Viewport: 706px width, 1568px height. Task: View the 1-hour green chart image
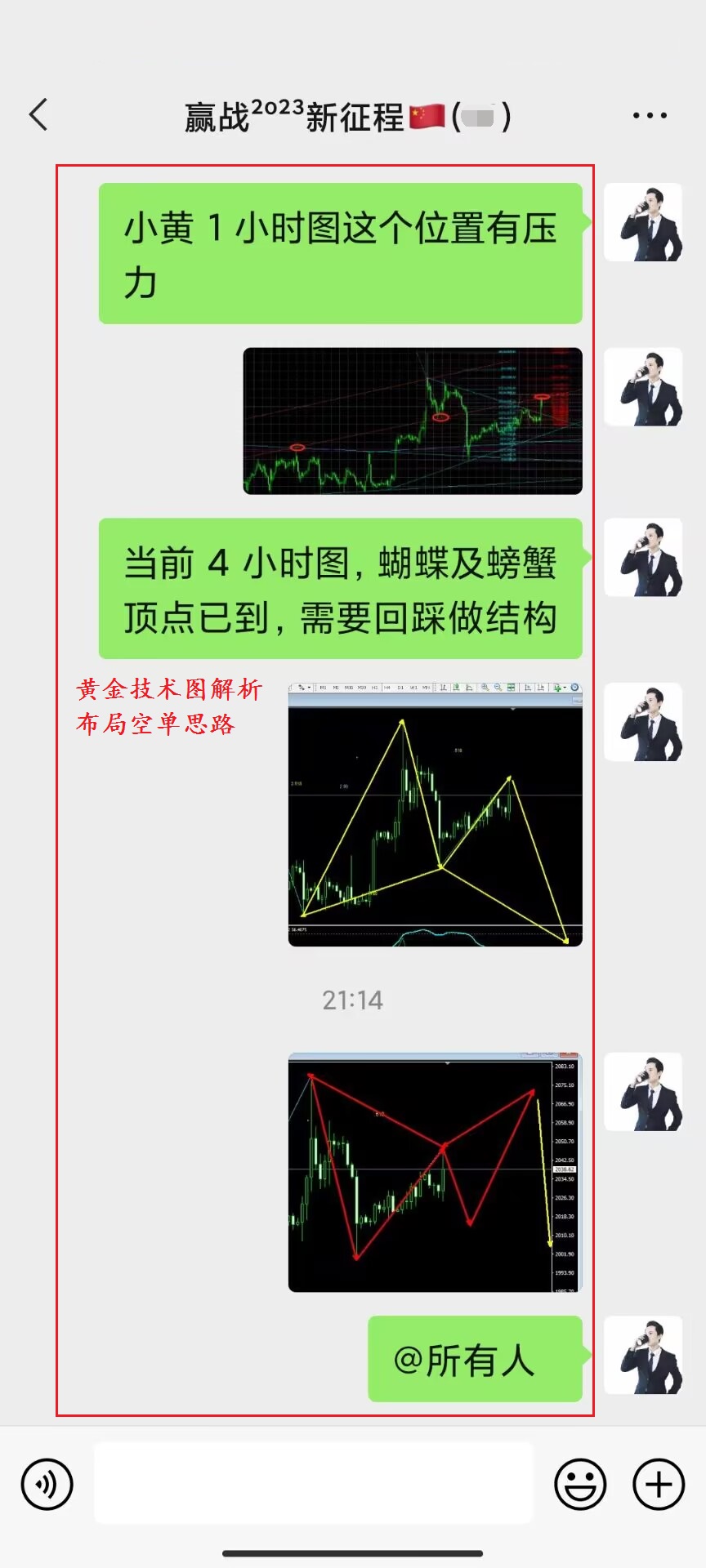pos(413,421)
